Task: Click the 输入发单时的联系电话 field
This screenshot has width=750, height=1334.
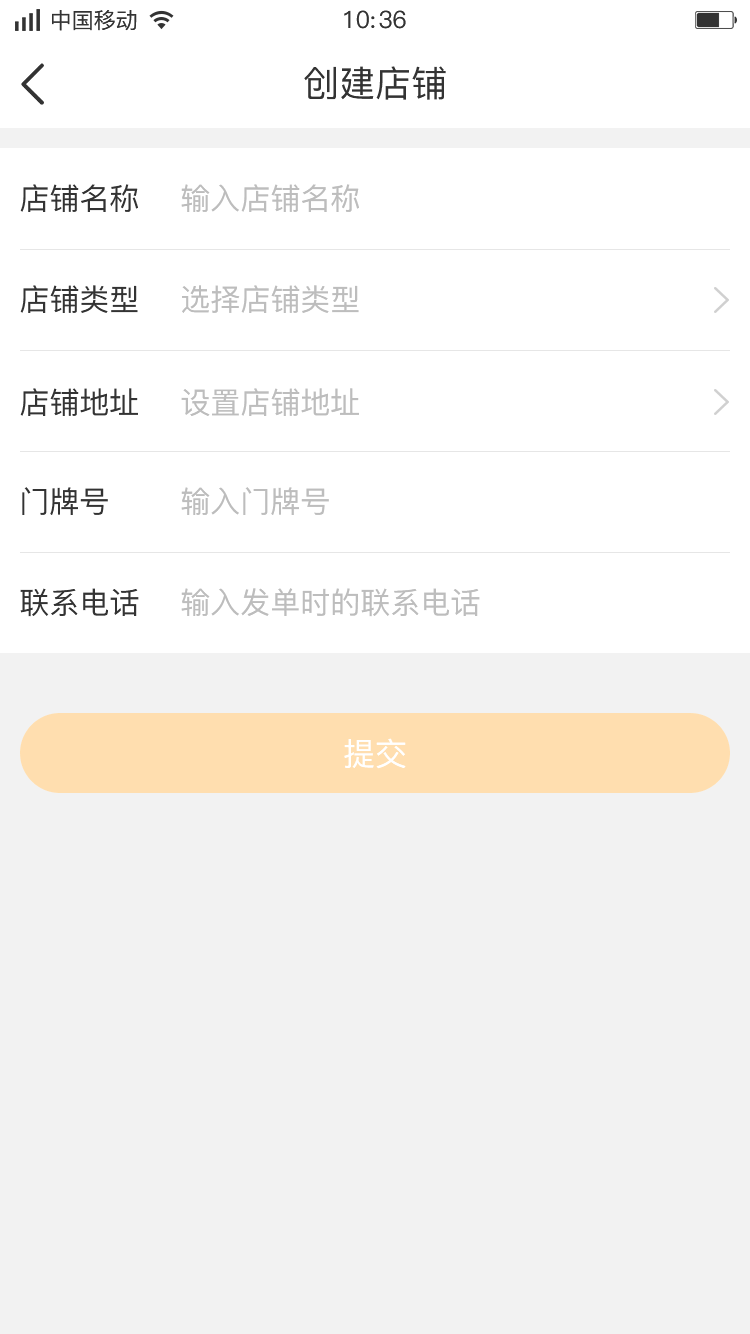Action: [330, 603]
